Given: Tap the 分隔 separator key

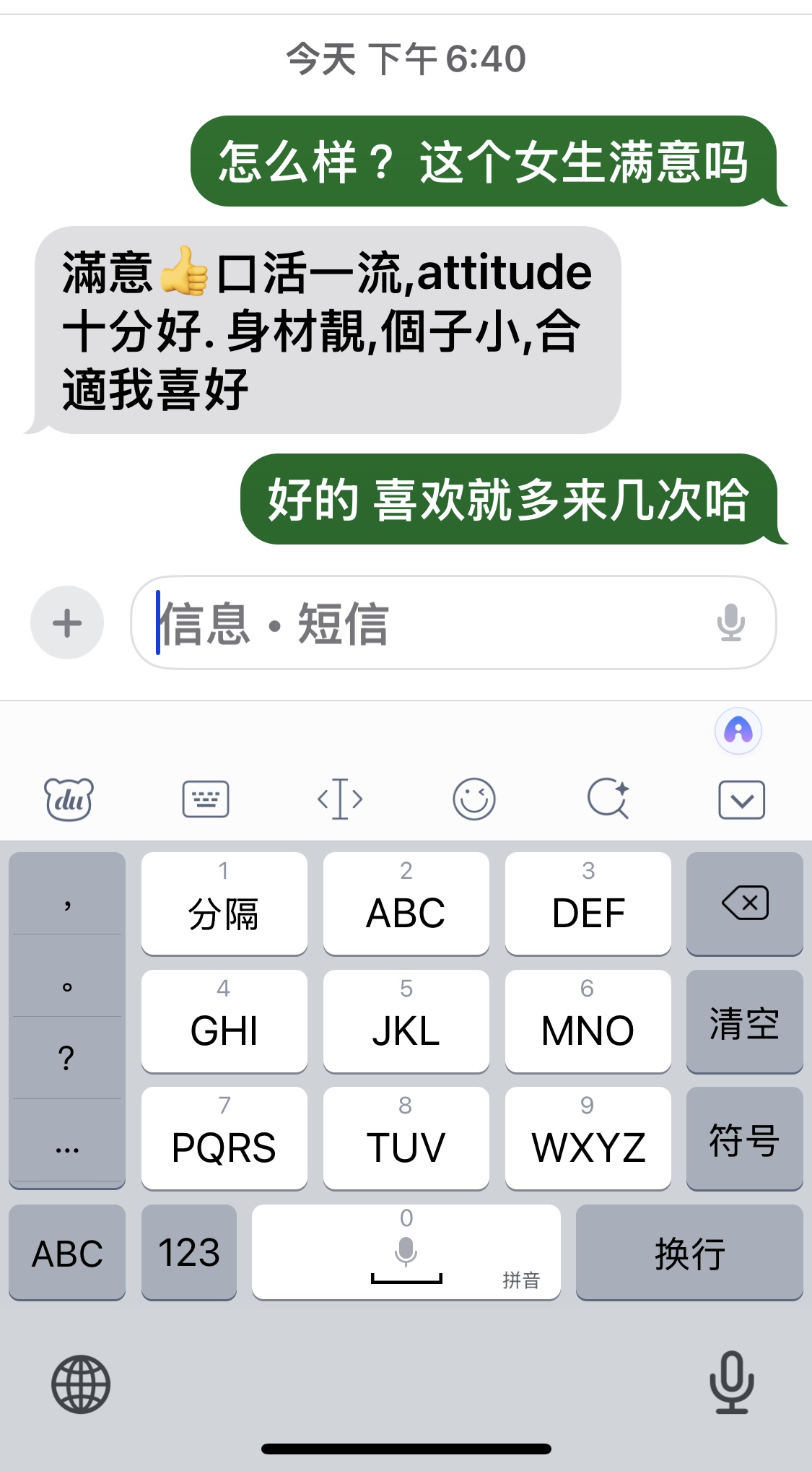Looking at the screenshot, I should pos(224,903).
